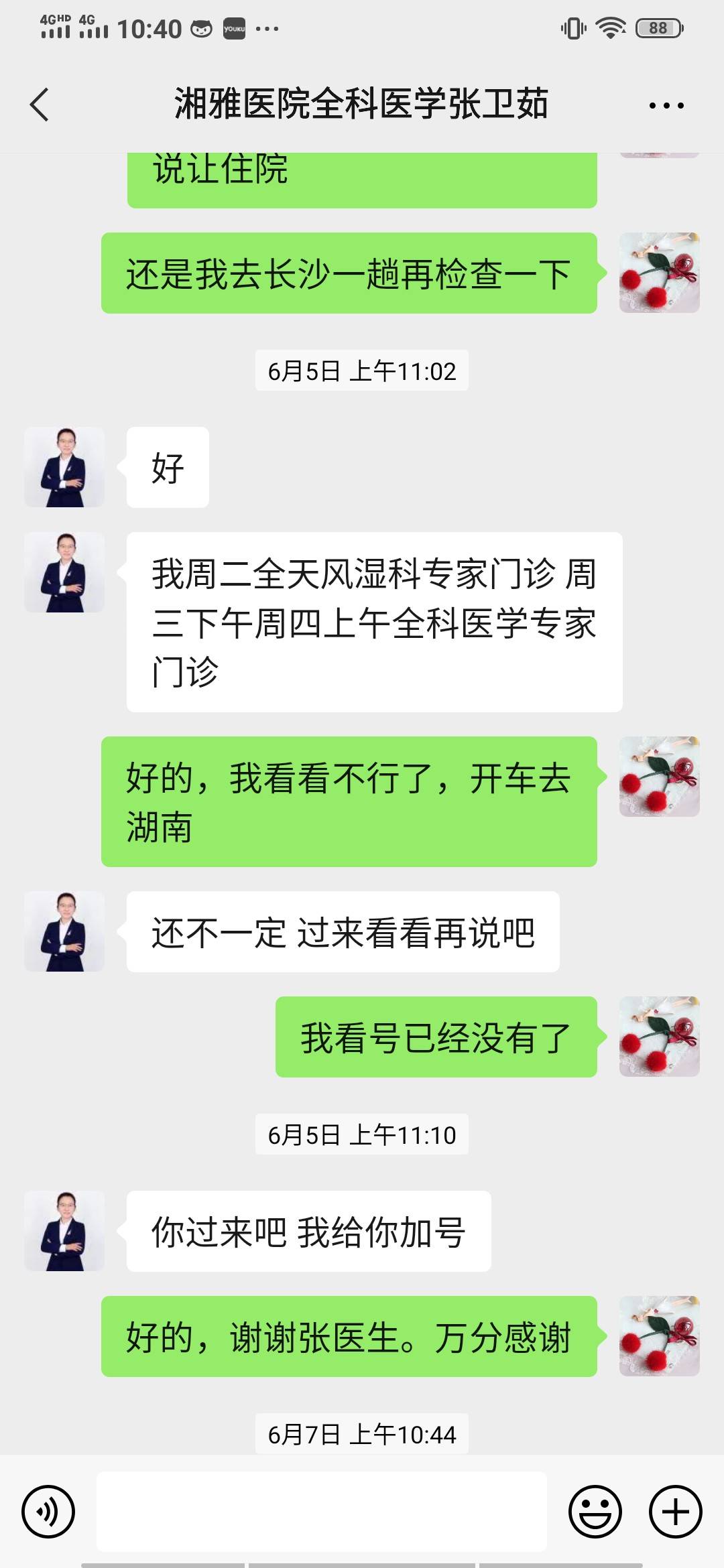The image size is (724, 1568).
Task: Tap the clock time 10:40 in status bar
Action: click(x=151, y=28)
